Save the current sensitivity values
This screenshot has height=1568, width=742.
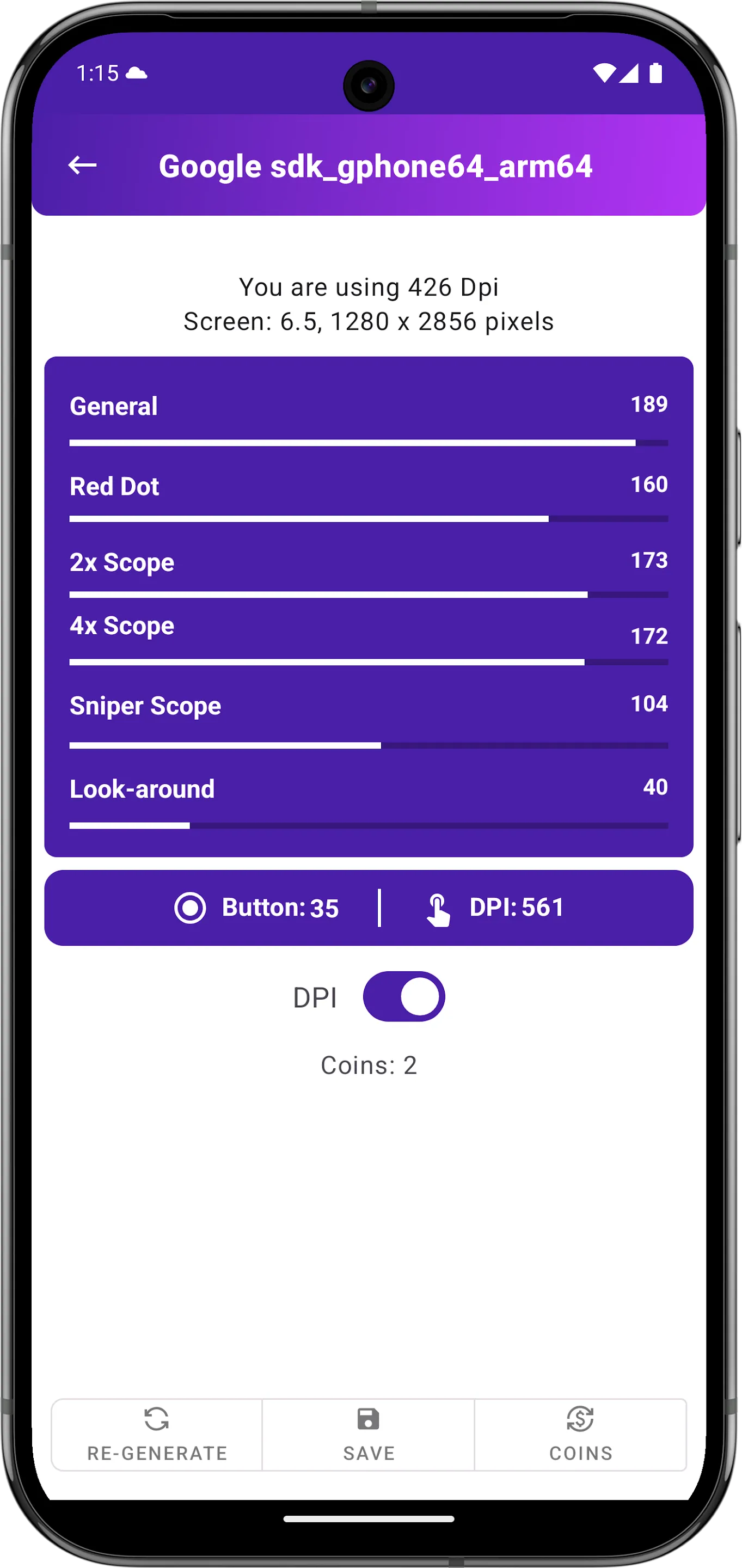pyautogui.click(x=368, y=1434)
